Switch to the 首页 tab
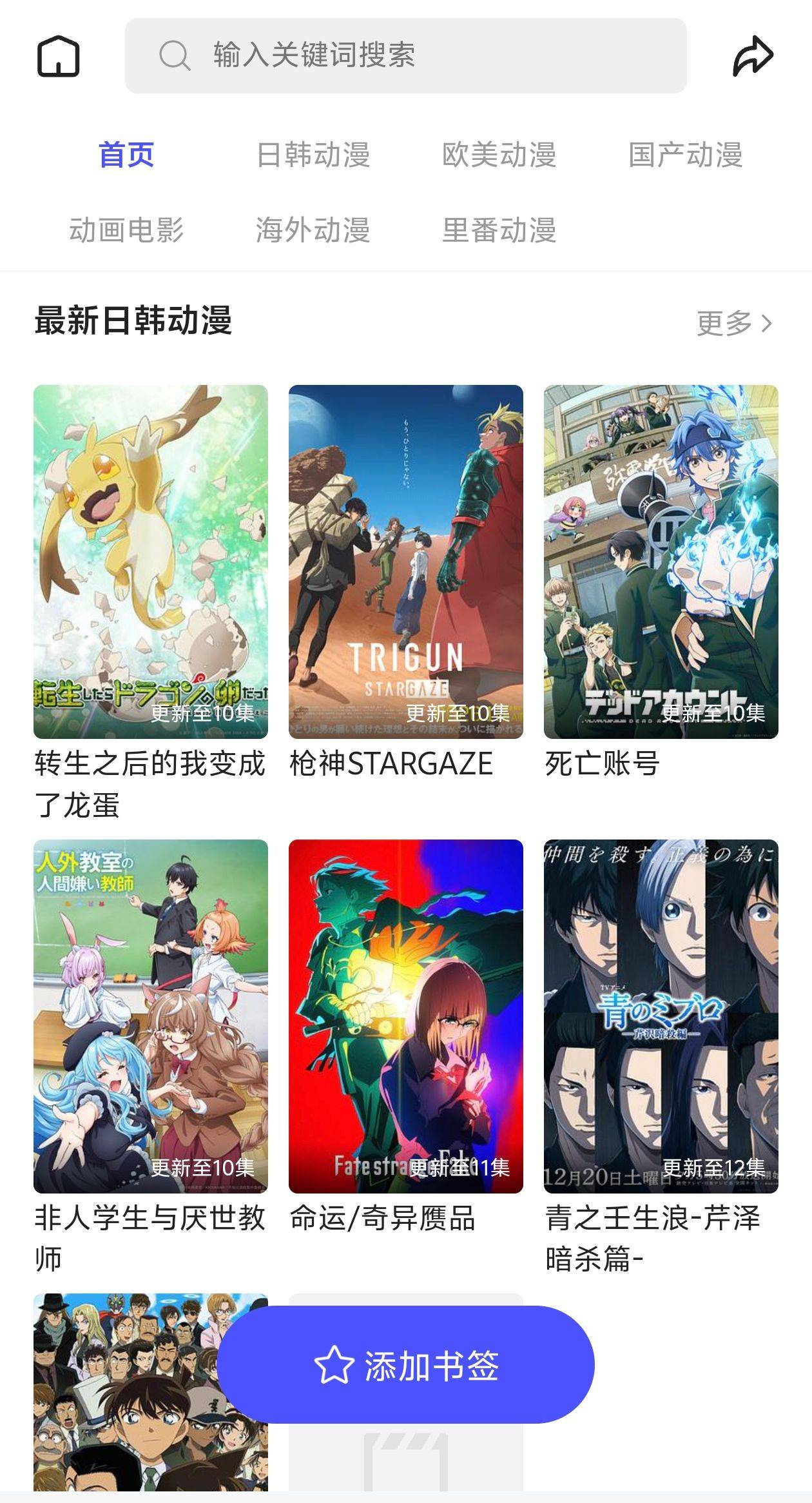The image size is (812, 1503). [126, 155]
